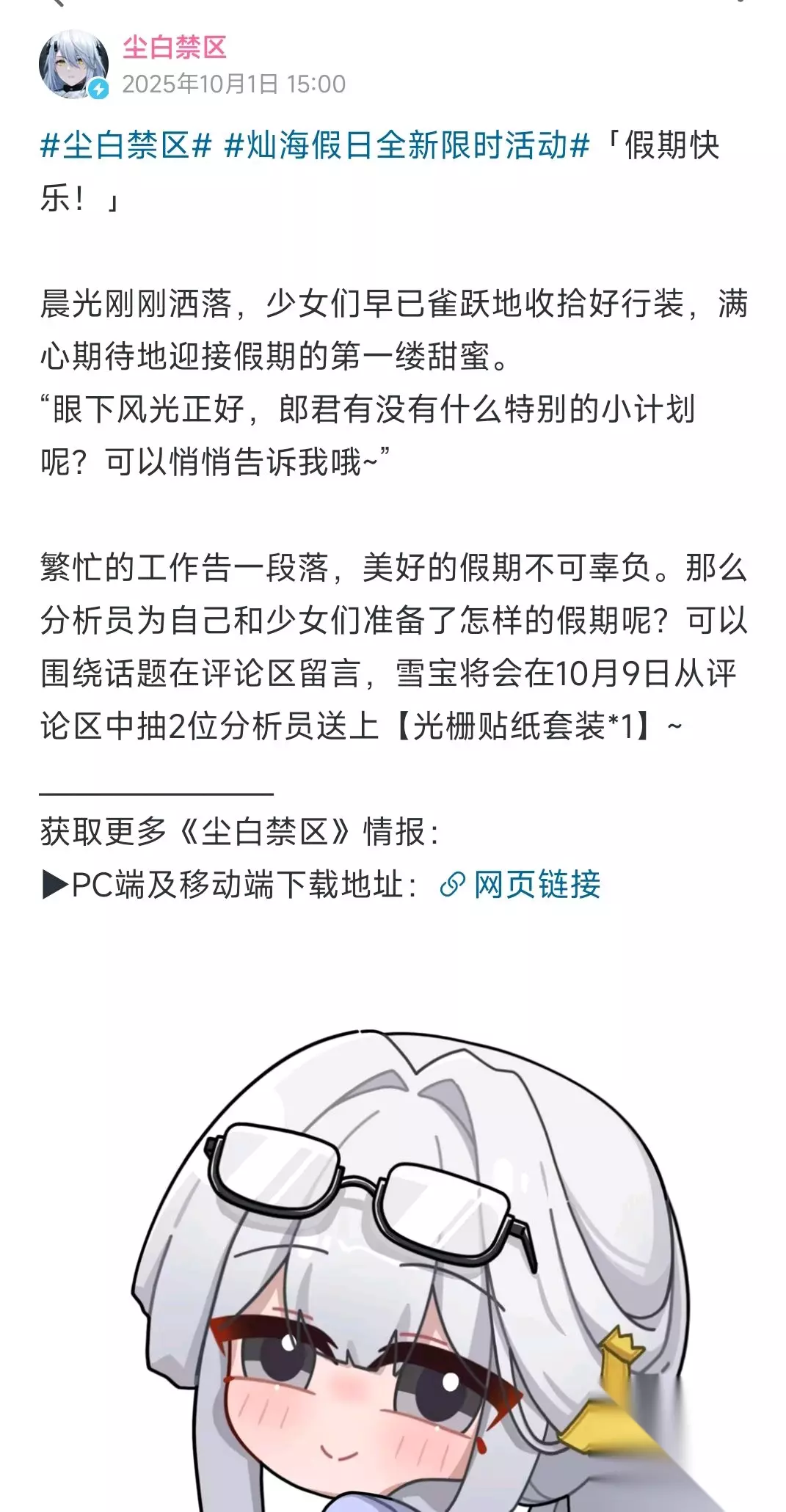The height and width of the screenshot is (1512, 786).
Task: Open the #尘白禁区# hashtag
Action: click(125, 145)
